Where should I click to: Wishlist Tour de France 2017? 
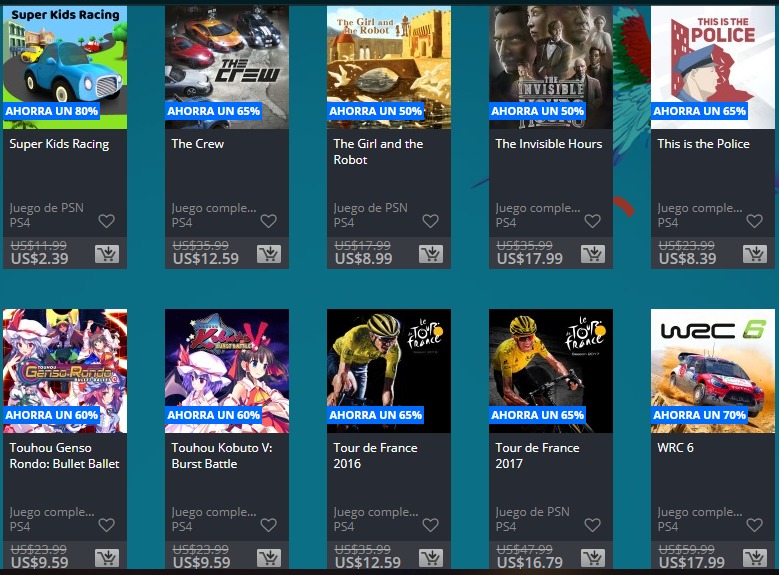[592, 525]
